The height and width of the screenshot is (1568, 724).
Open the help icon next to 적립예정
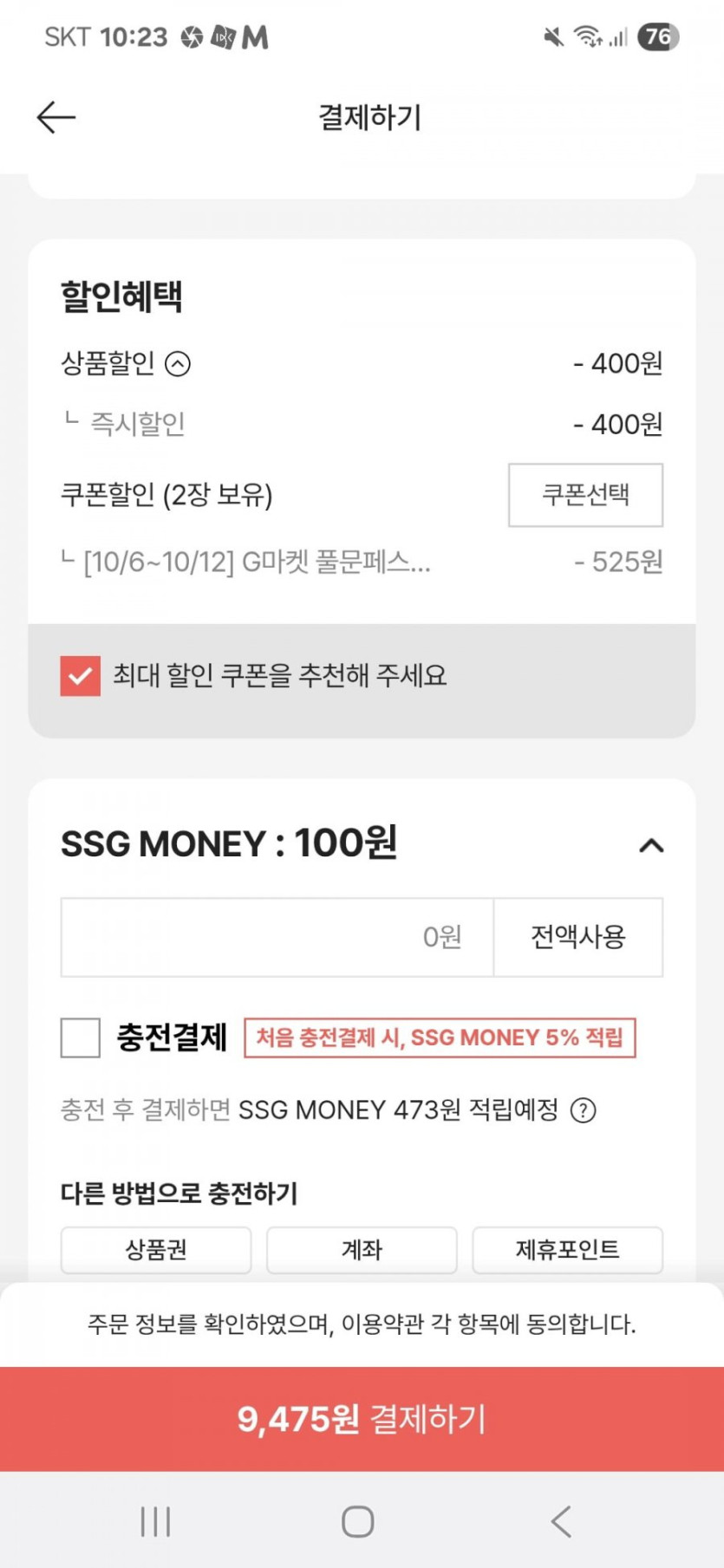pos(583,1110)
